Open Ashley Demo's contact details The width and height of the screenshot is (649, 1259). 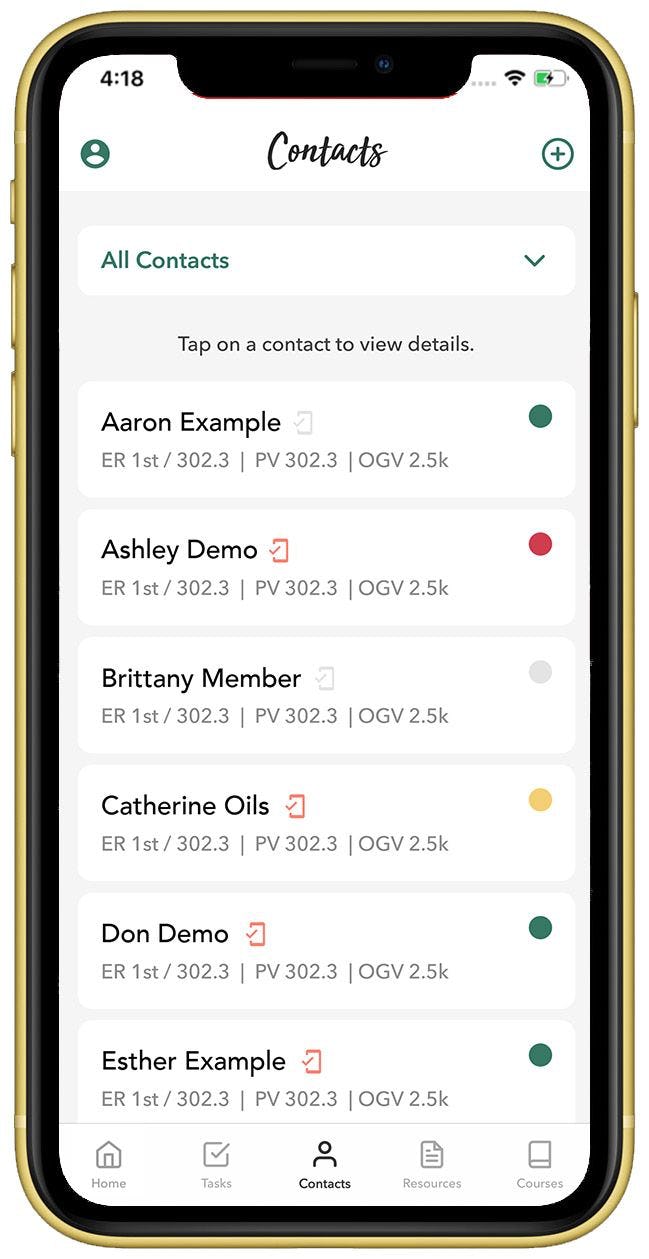point(326,567)
